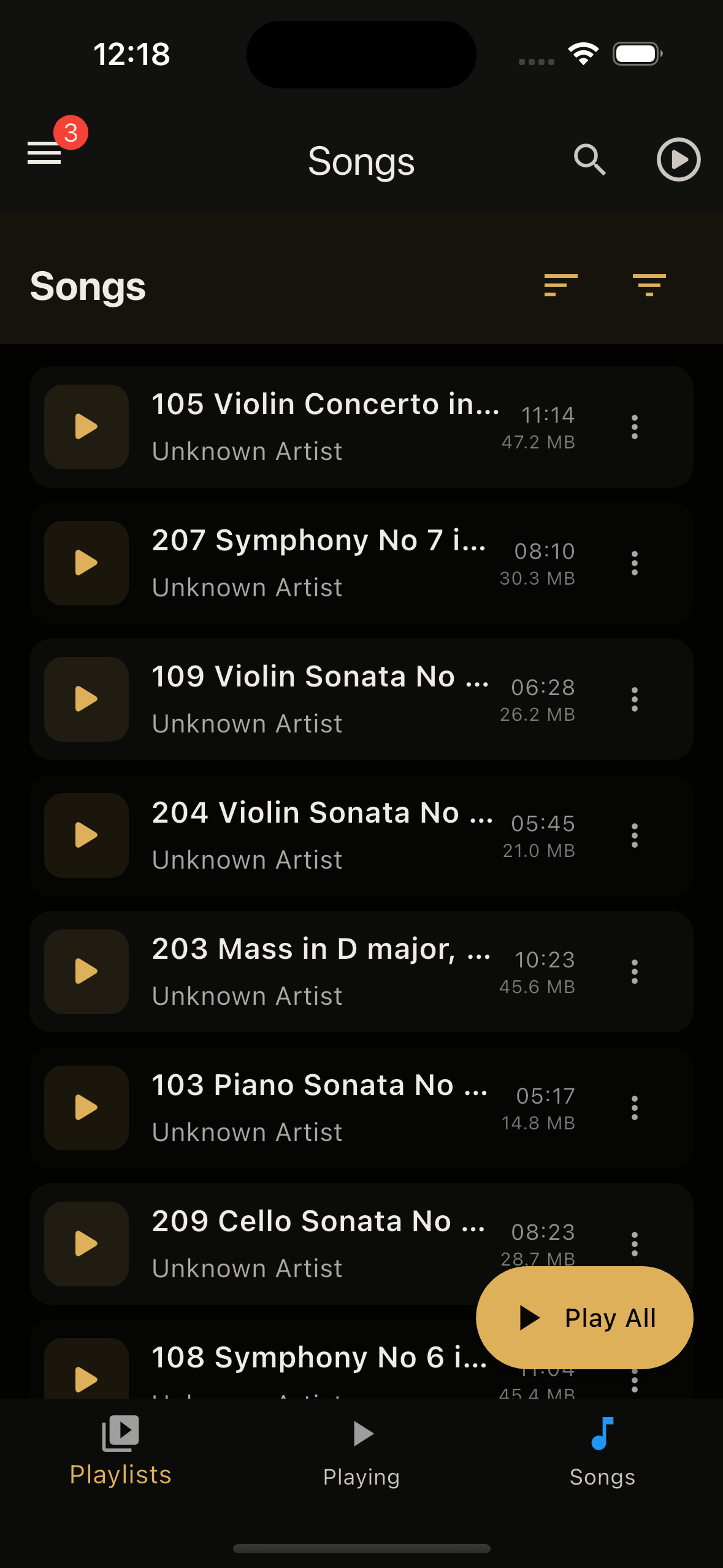
Task: Open more options for 207 Symphony No 7
Action: coord(635,563)
